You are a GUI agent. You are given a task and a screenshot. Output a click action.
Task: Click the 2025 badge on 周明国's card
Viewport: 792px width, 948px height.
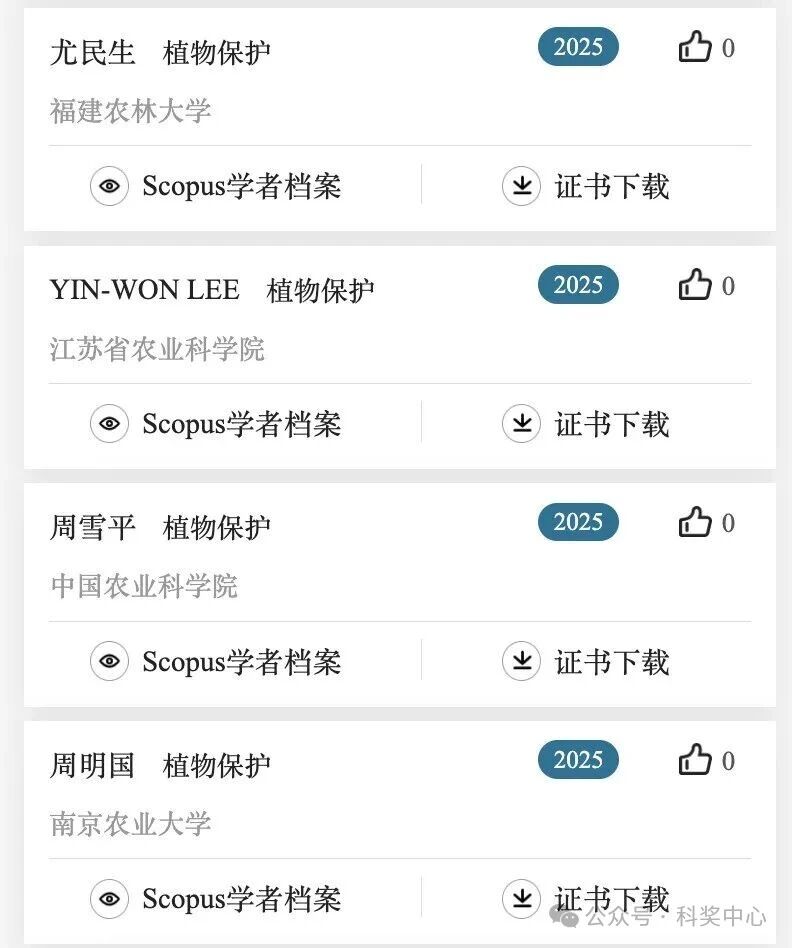click(x=577, y=760)
